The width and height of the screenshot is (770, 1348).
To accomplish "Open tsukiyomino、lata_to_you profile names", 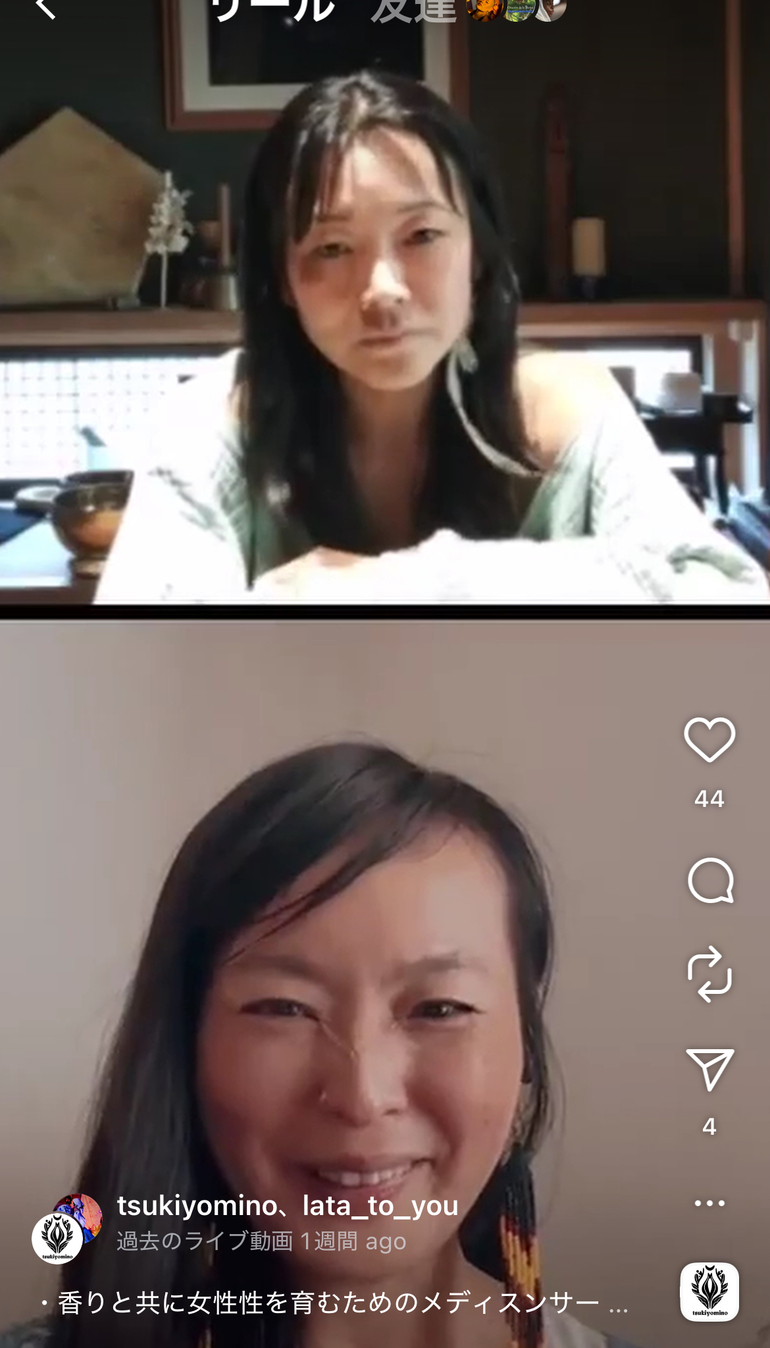I will pyautogui.click(x=288, y=1206).
